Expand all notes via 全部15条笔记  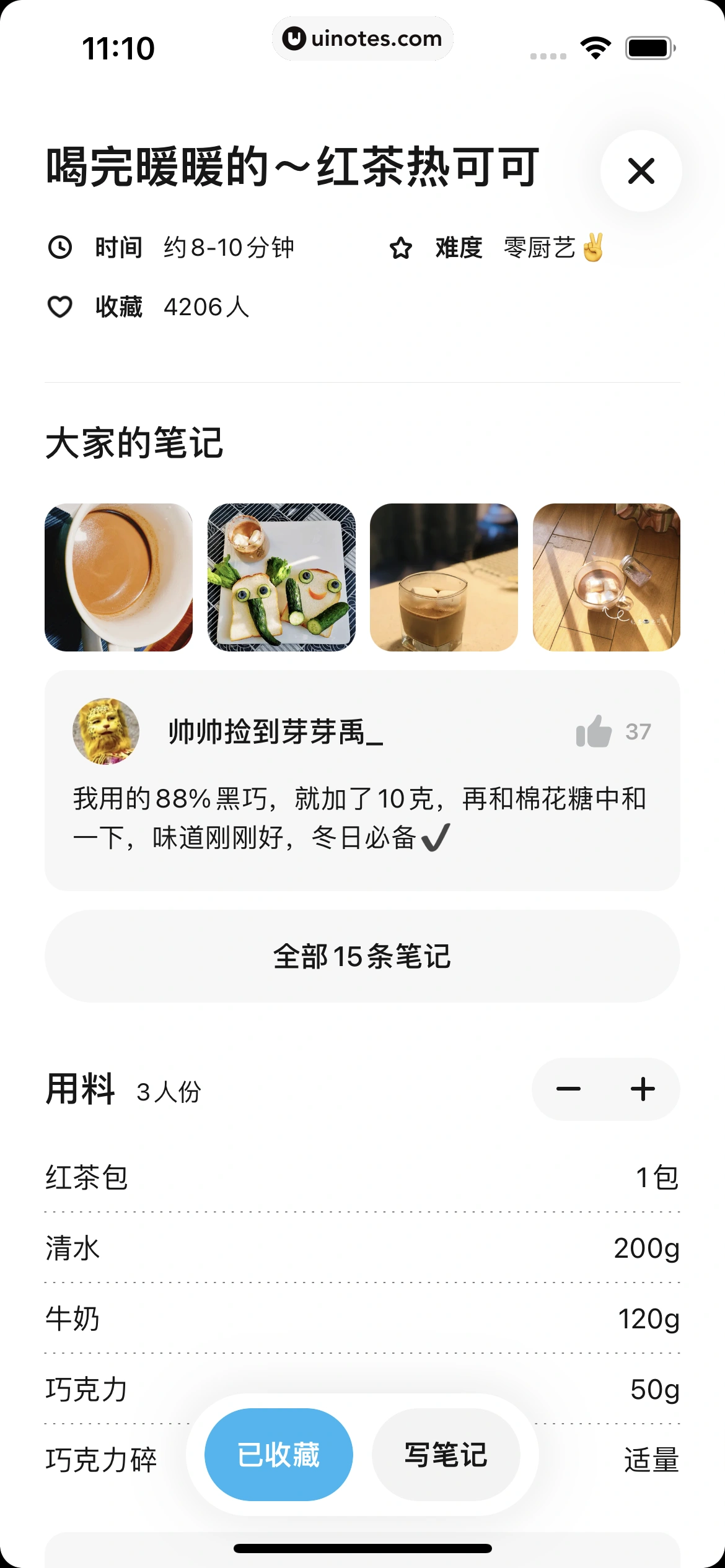point(362,956)
